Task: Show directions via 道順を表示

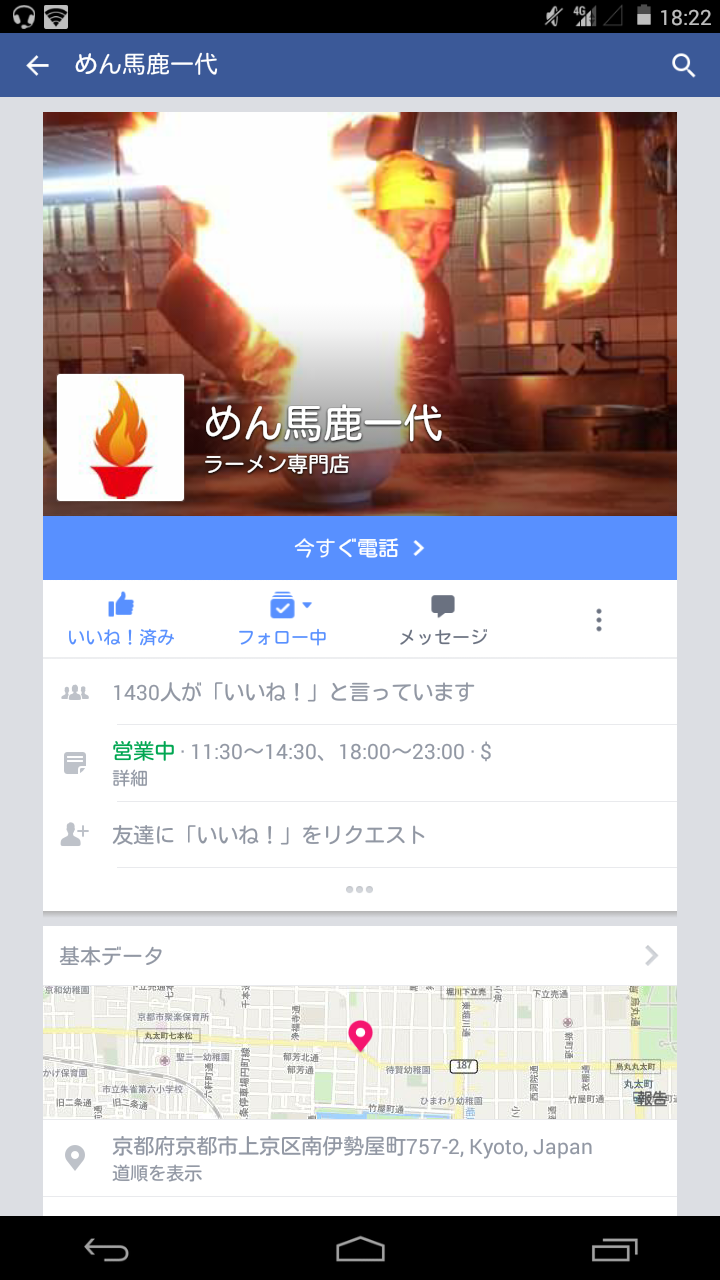Action: click(x=157, y=1173)
